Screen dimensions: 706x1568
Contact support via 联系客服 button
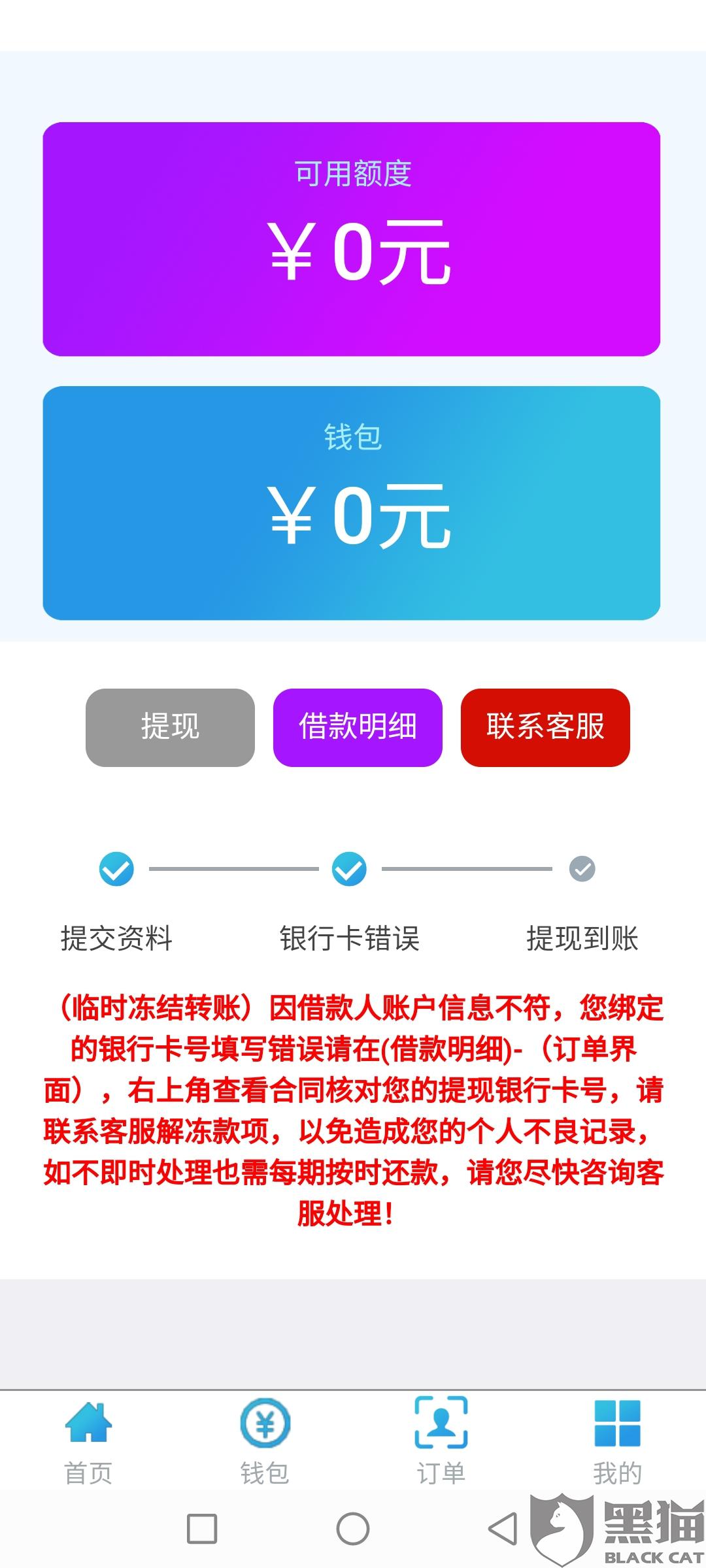click(x=545, y=727)
